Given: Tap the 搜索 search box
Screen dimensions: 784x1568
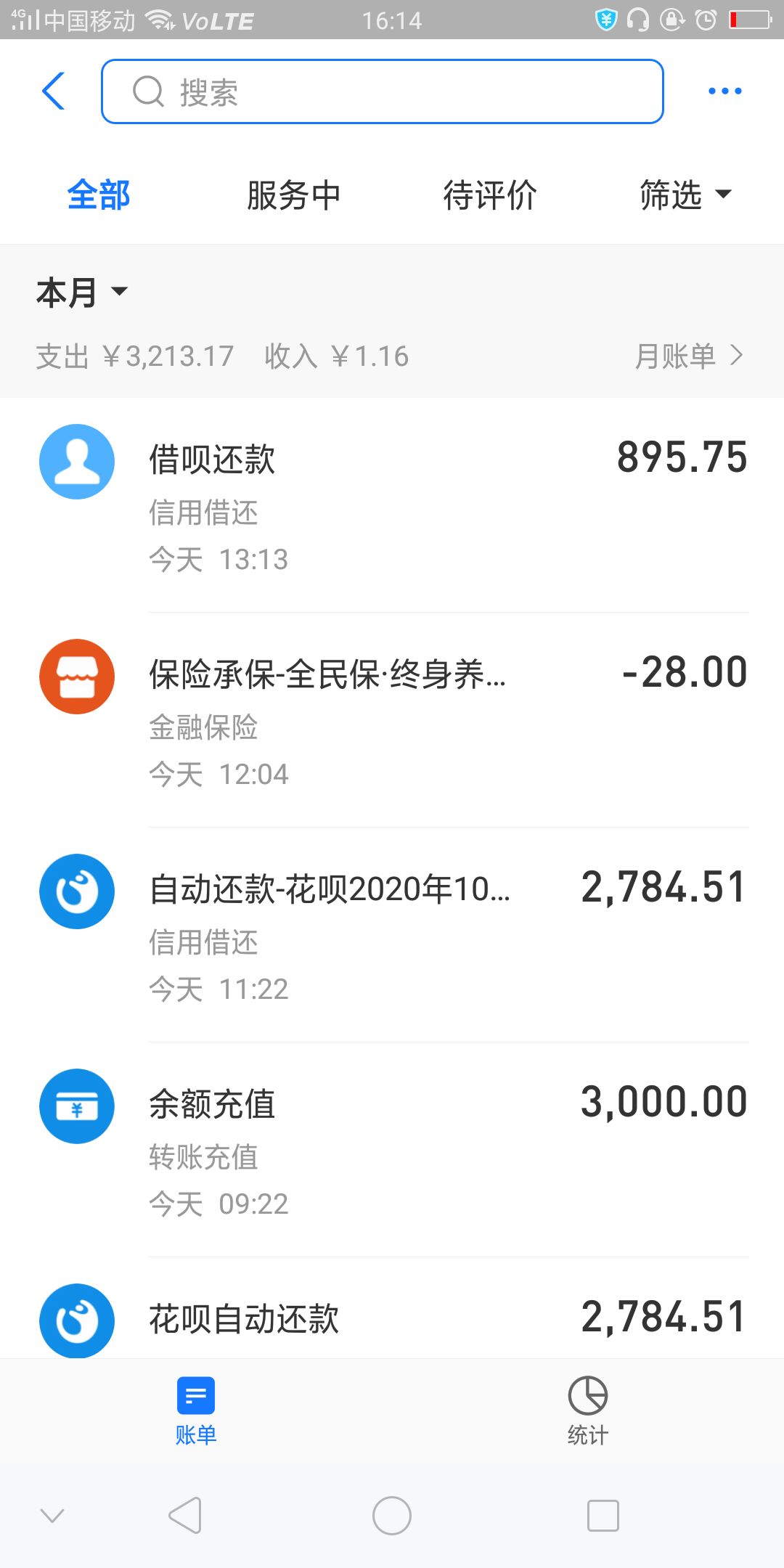Looking at the screenshot, I should 383,91.
